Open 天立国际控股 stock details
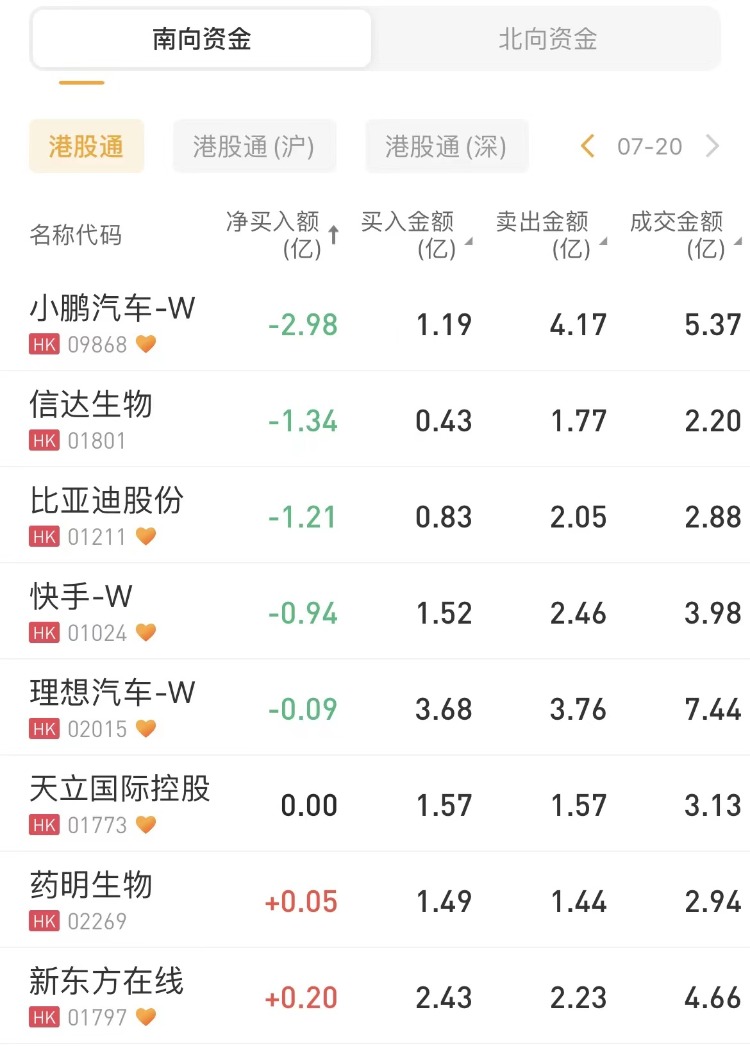Viewport: 750px width, 1046px height. [x=120, y=802]
